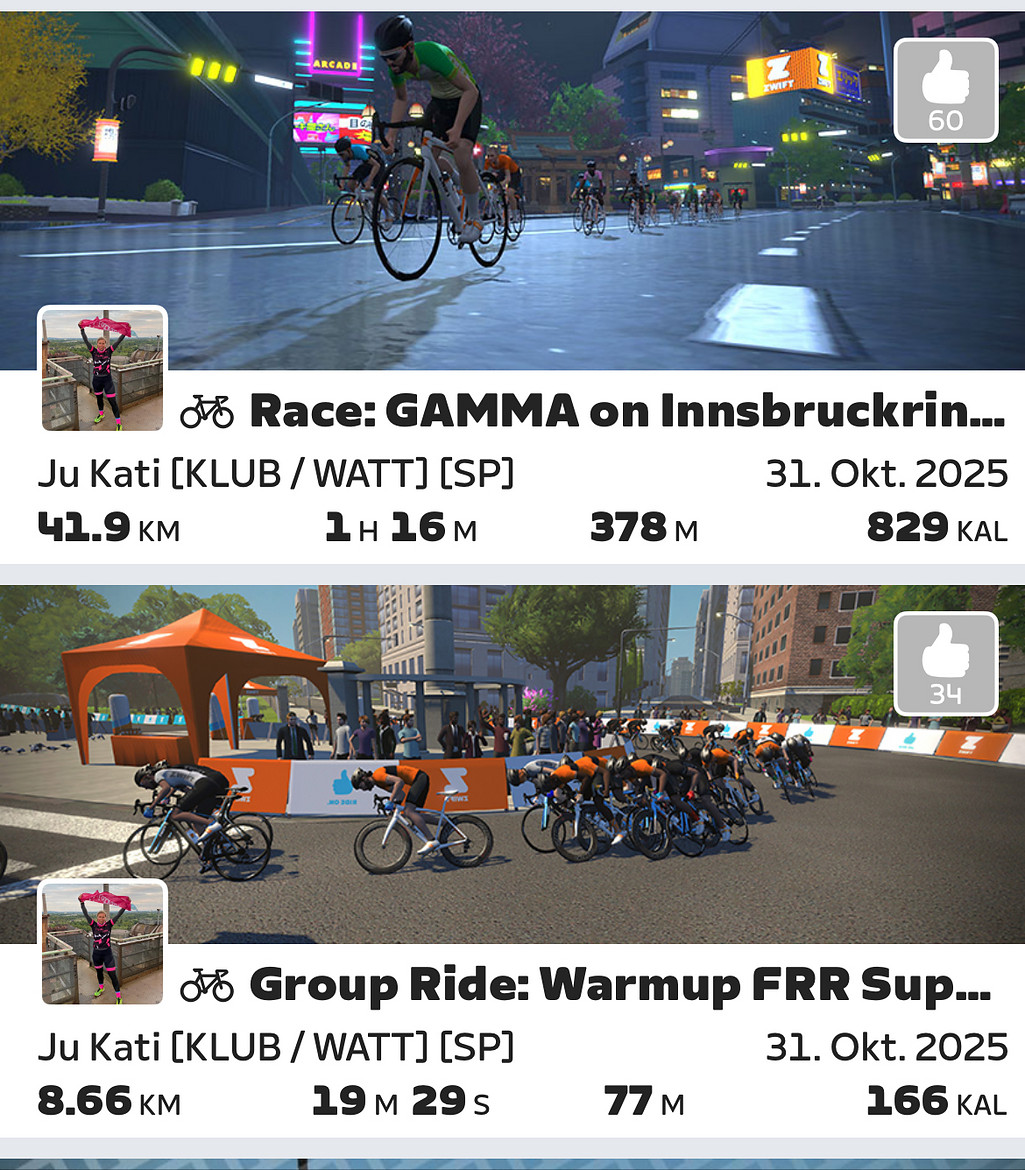This screenshot has height=1170, width=1025.
Task: Tap Ju Kati's avatar on the group ride card
Action: pyautogui.click(x=102, y=943)
